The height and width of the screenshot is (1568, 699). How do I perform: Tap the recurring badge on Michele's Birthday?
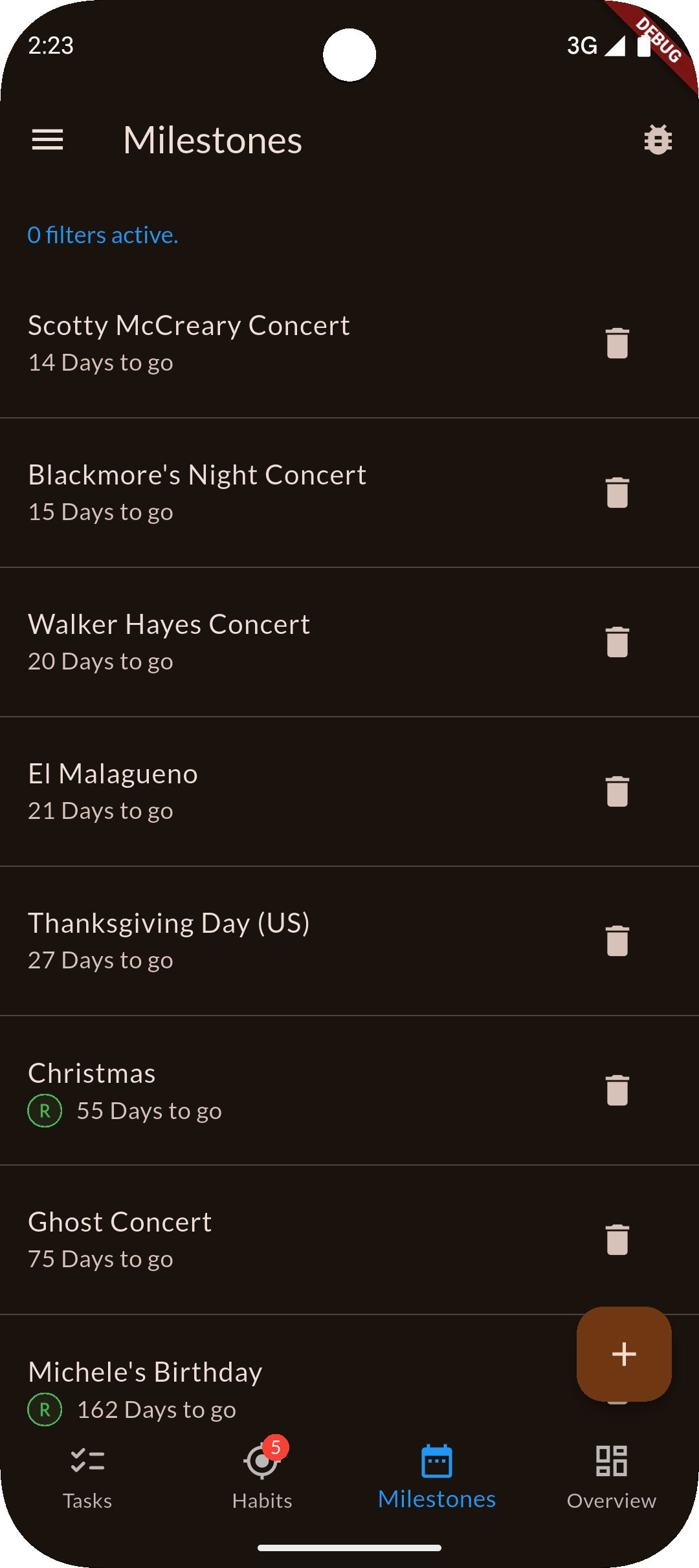pos(44,1409)
